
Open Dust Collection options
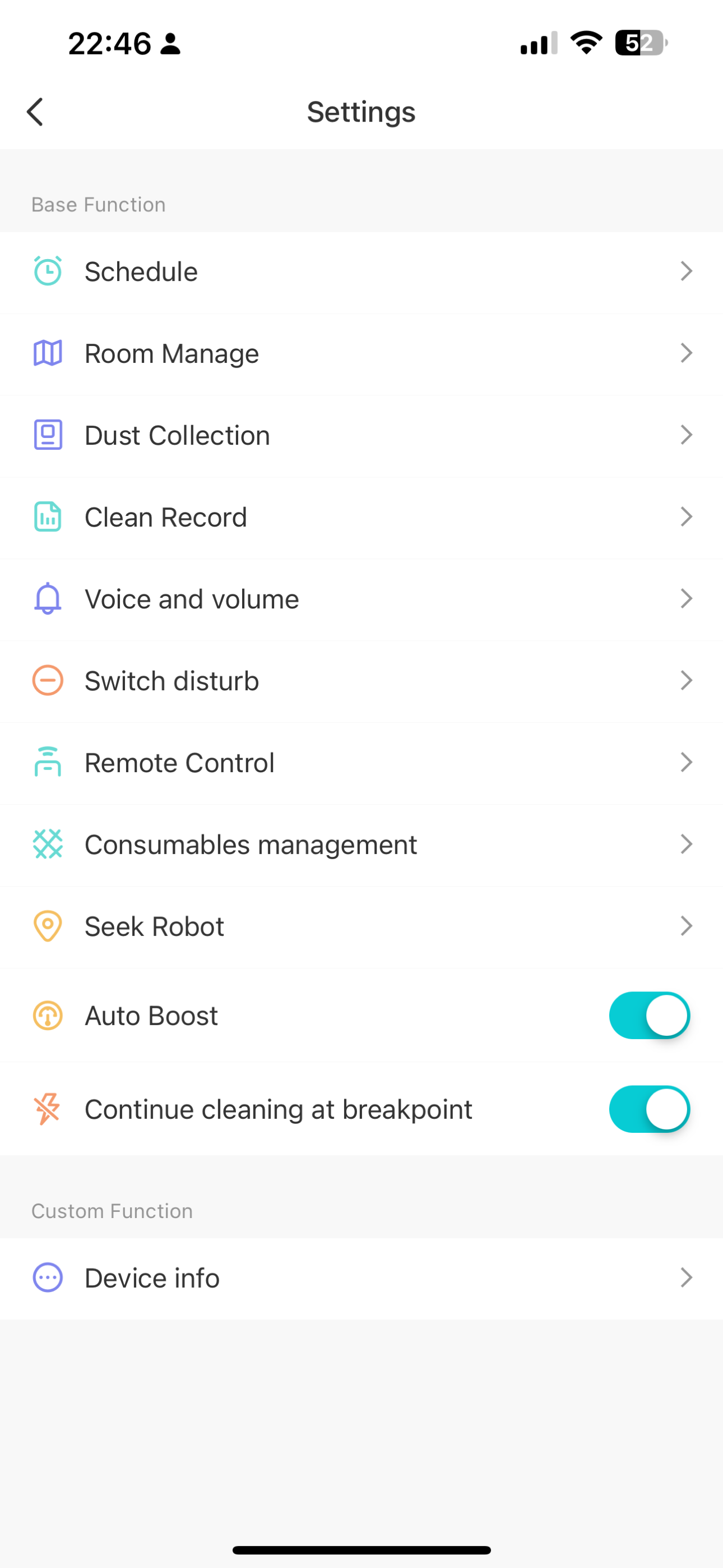coord(361,436)
